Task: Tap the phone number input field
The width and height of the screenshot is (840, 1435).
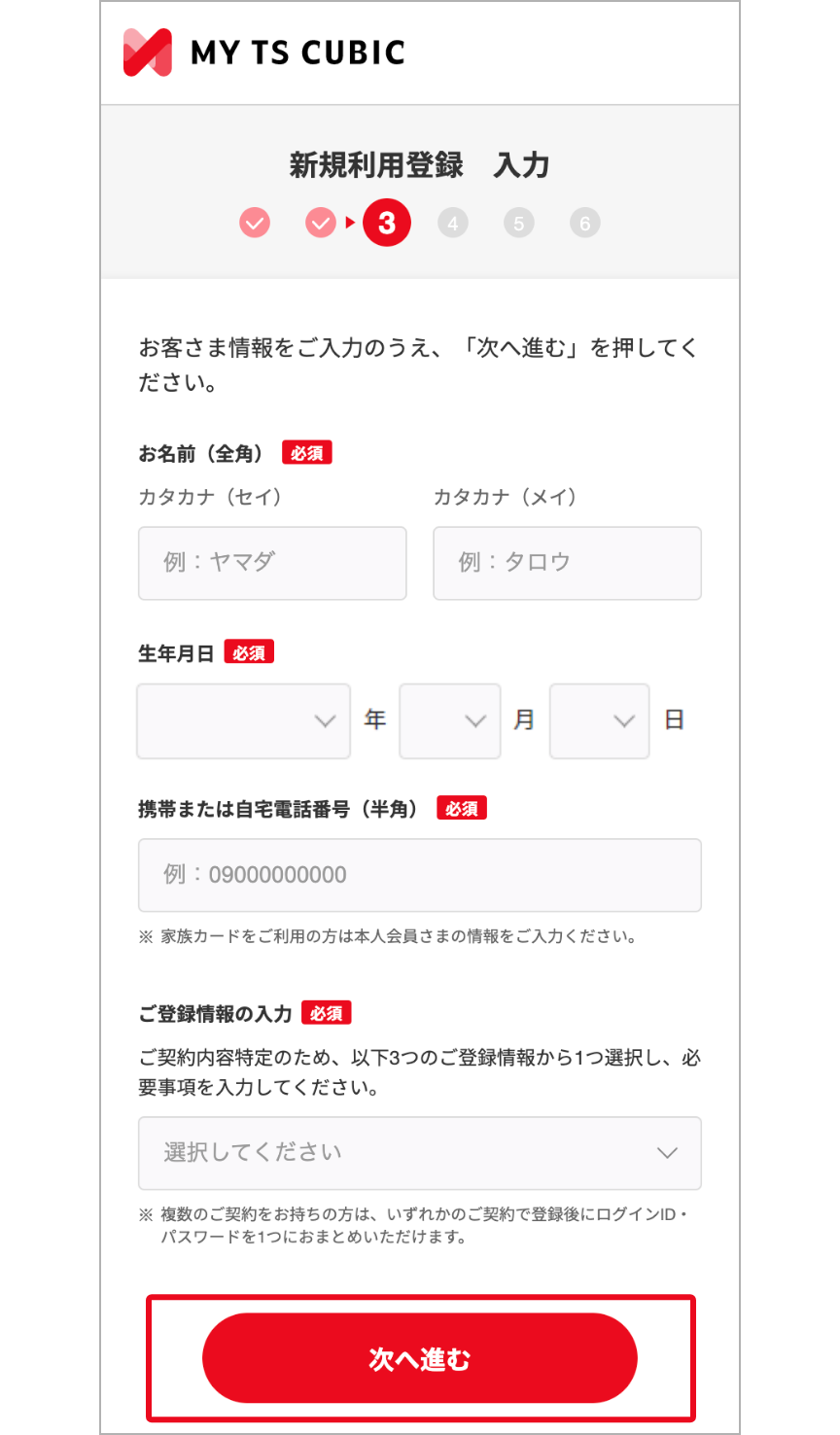Action: (x=419, y=875)
